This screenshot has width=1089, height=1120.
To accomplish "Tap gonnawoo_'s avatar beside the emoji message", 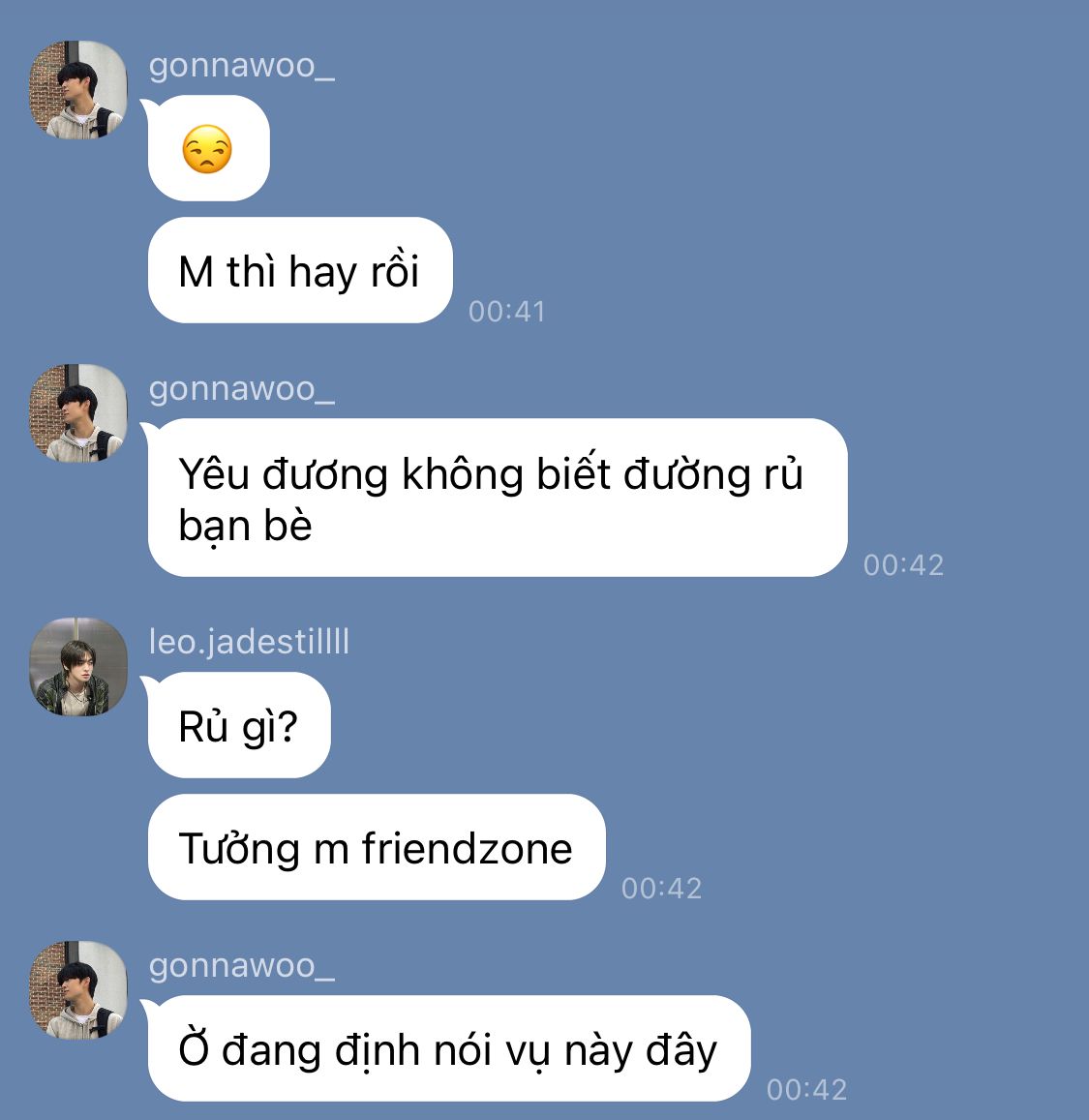I will [x=78, y=90].
